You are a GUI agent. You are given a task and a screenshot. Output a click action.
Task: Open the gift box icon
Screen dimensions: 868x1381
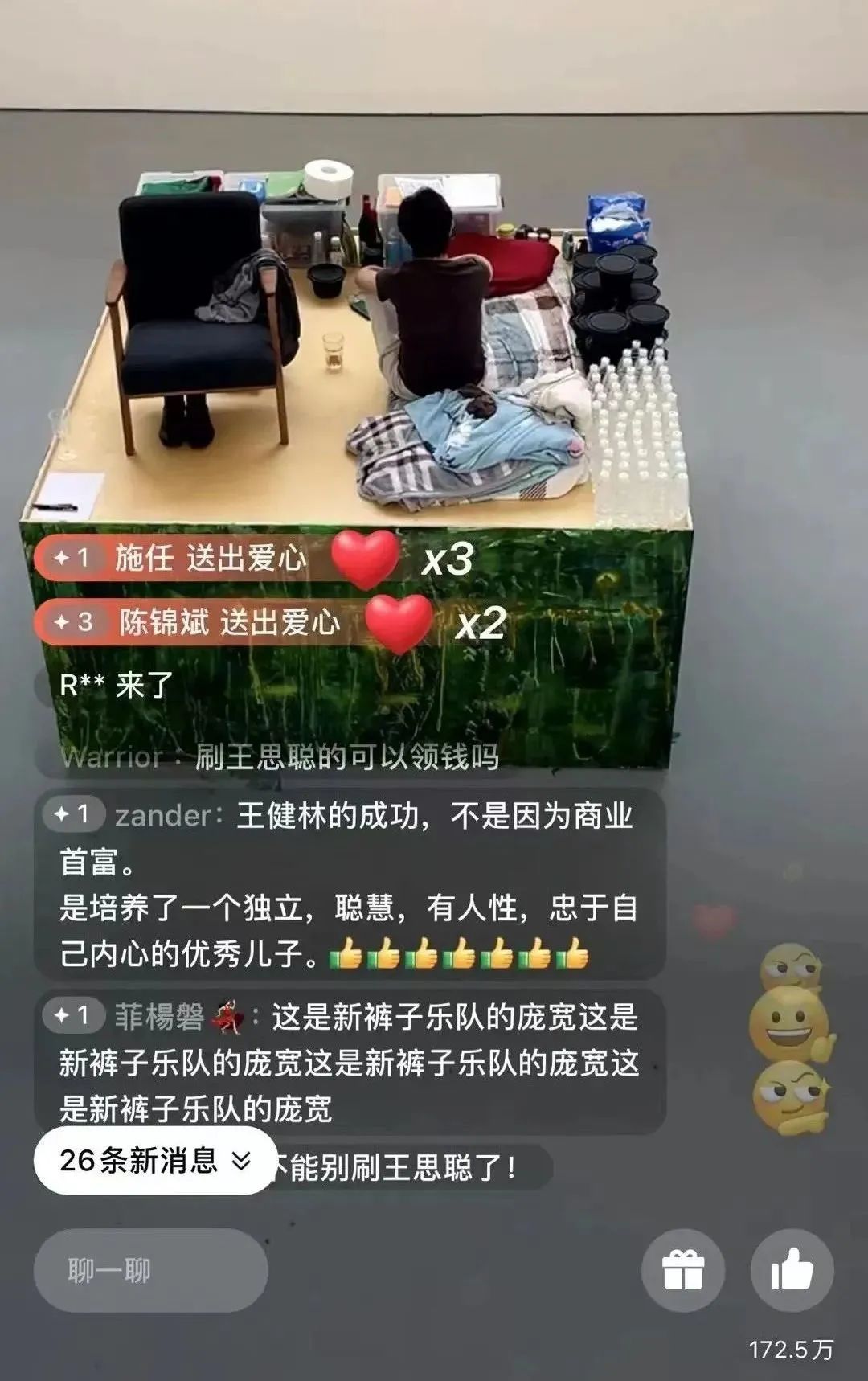[x=683, y=1270]
